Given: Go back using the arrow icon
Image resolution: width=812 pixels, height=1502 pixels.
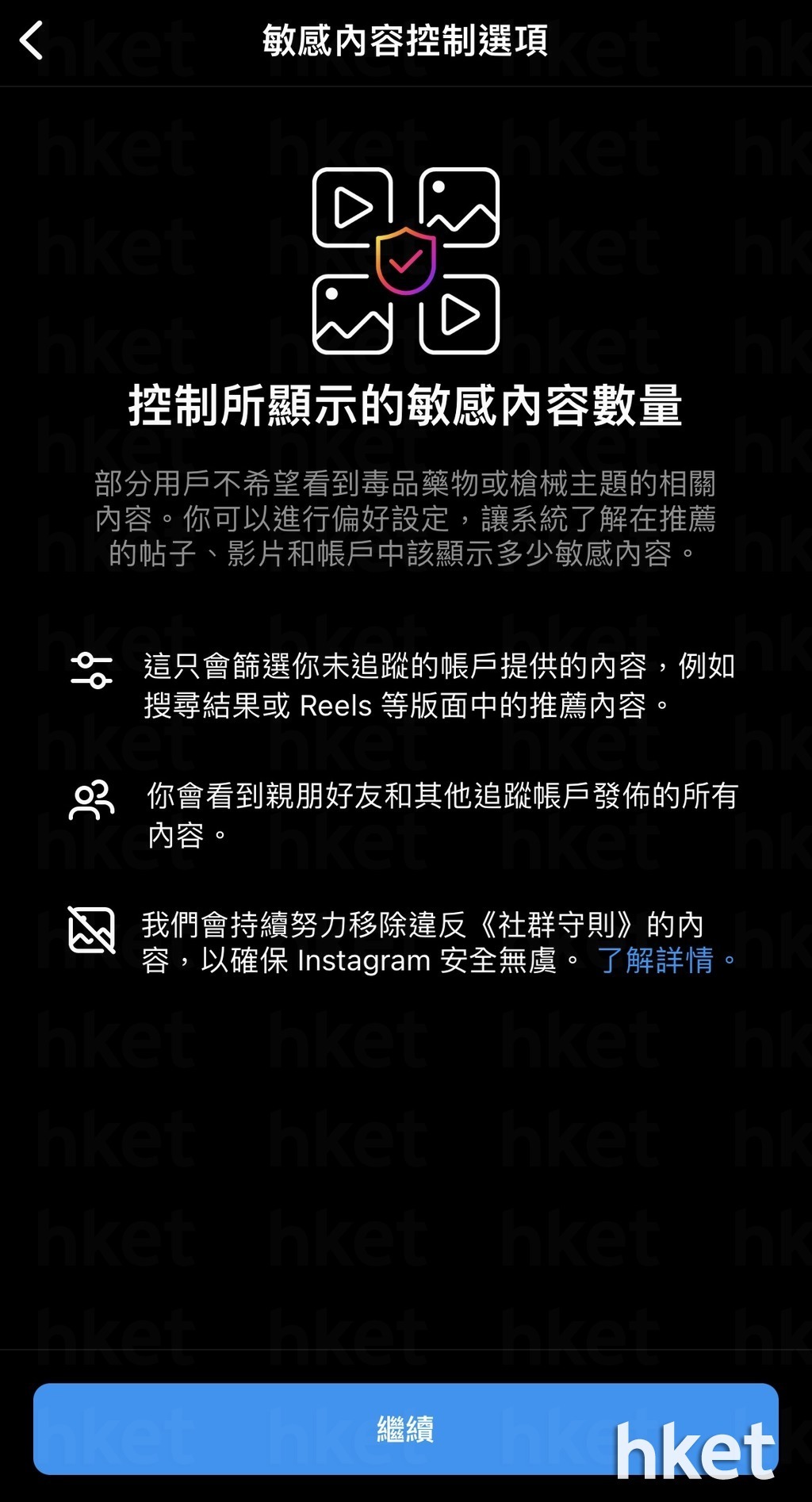Looking at the screenshot, I should (32, 40).
